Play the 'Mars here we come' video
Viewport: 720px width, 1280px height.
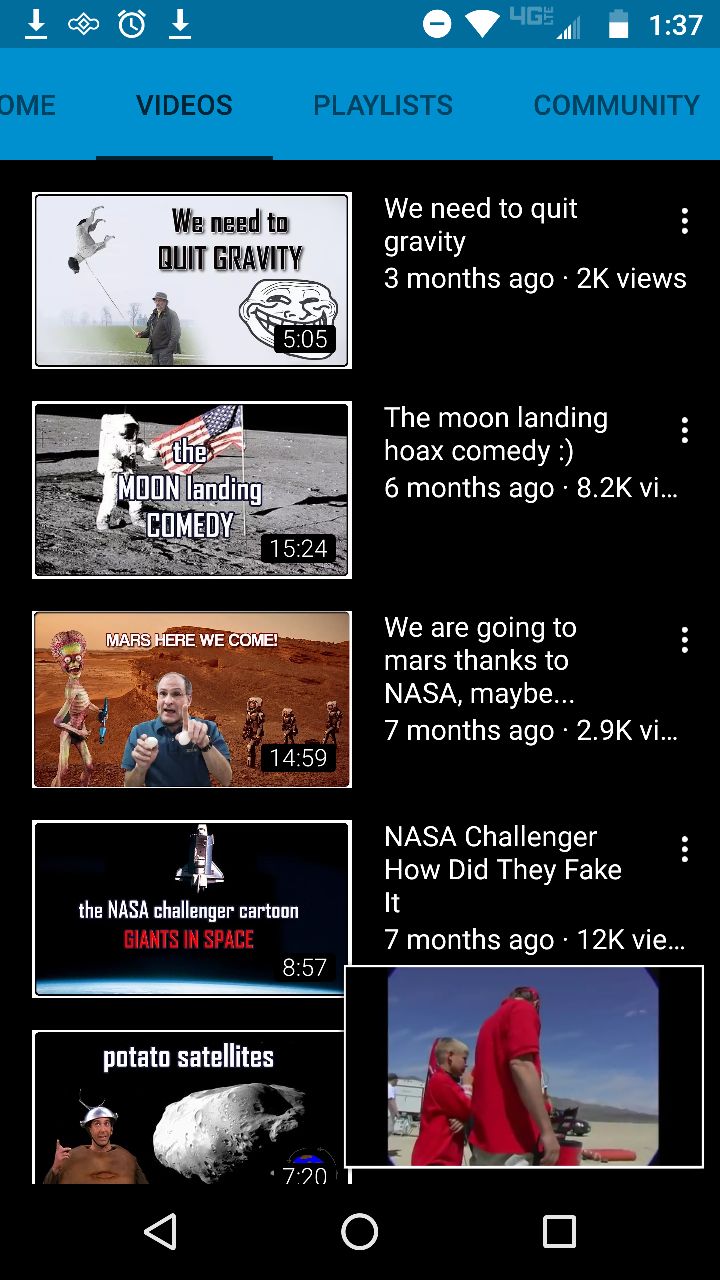(192, 699)
